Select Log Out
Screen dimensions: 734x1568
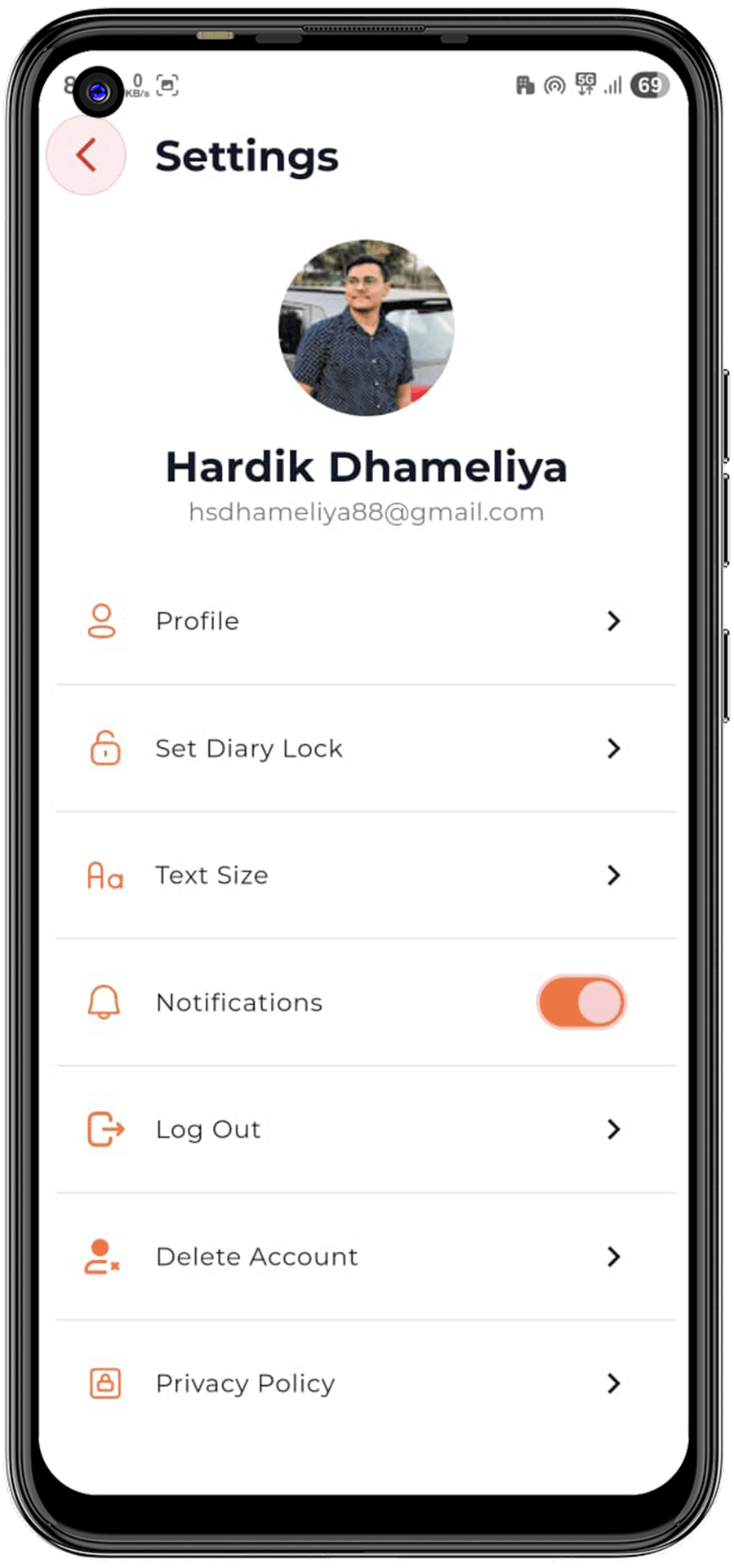point(365,1129)
